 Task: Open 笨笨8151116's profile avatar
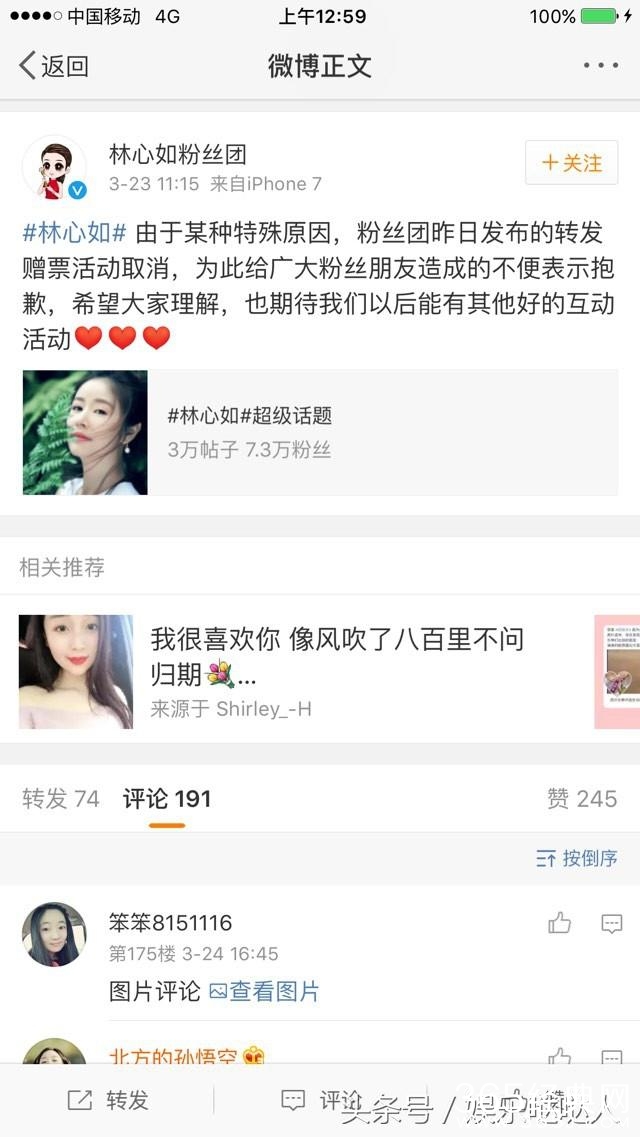click(54, 934)
